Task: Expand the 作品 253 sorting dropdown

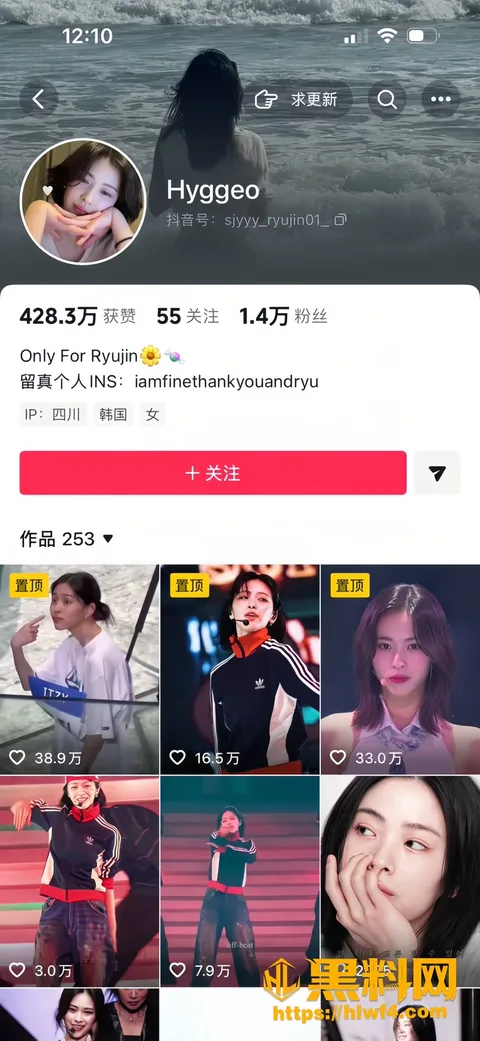Action: 66,538
